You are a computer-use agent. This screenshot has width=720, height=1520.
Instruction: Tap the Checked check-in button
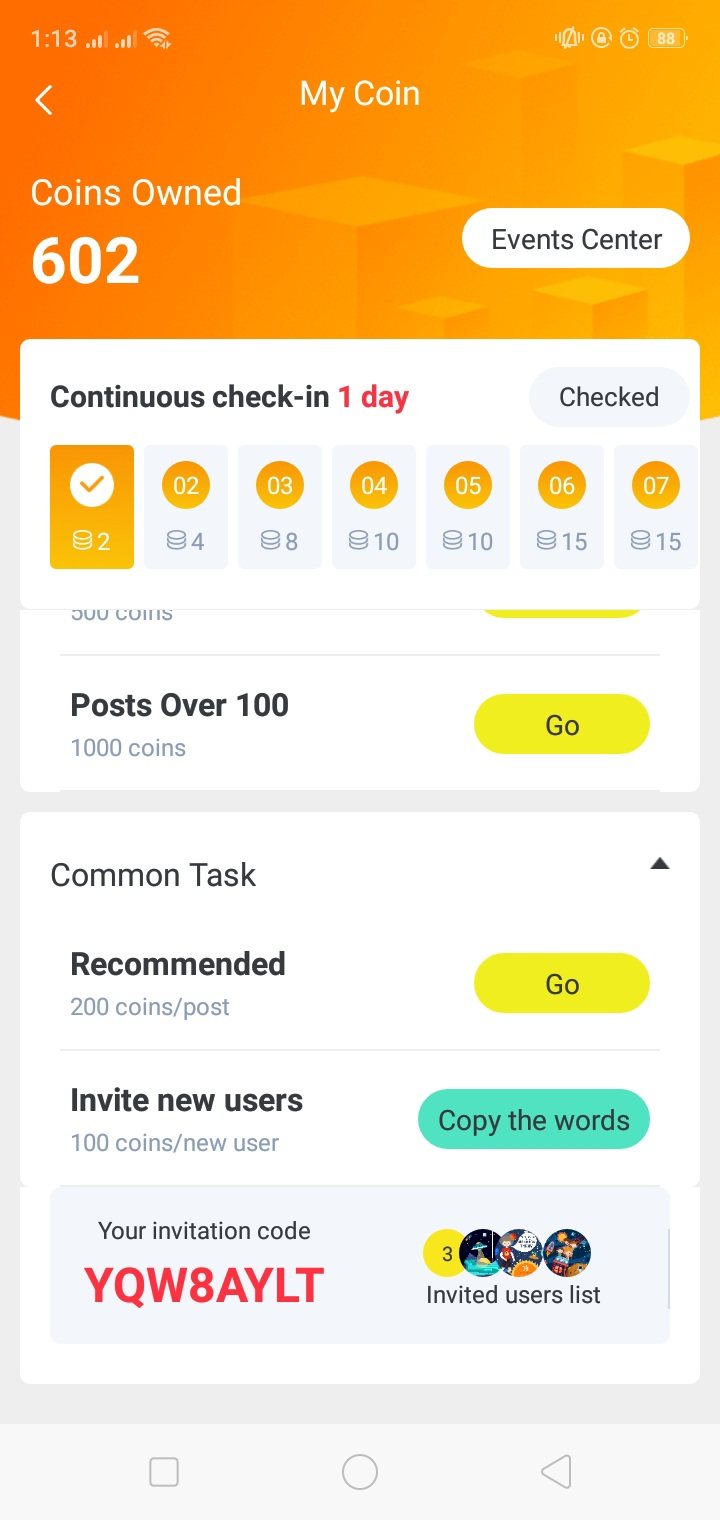coord(608,397)
